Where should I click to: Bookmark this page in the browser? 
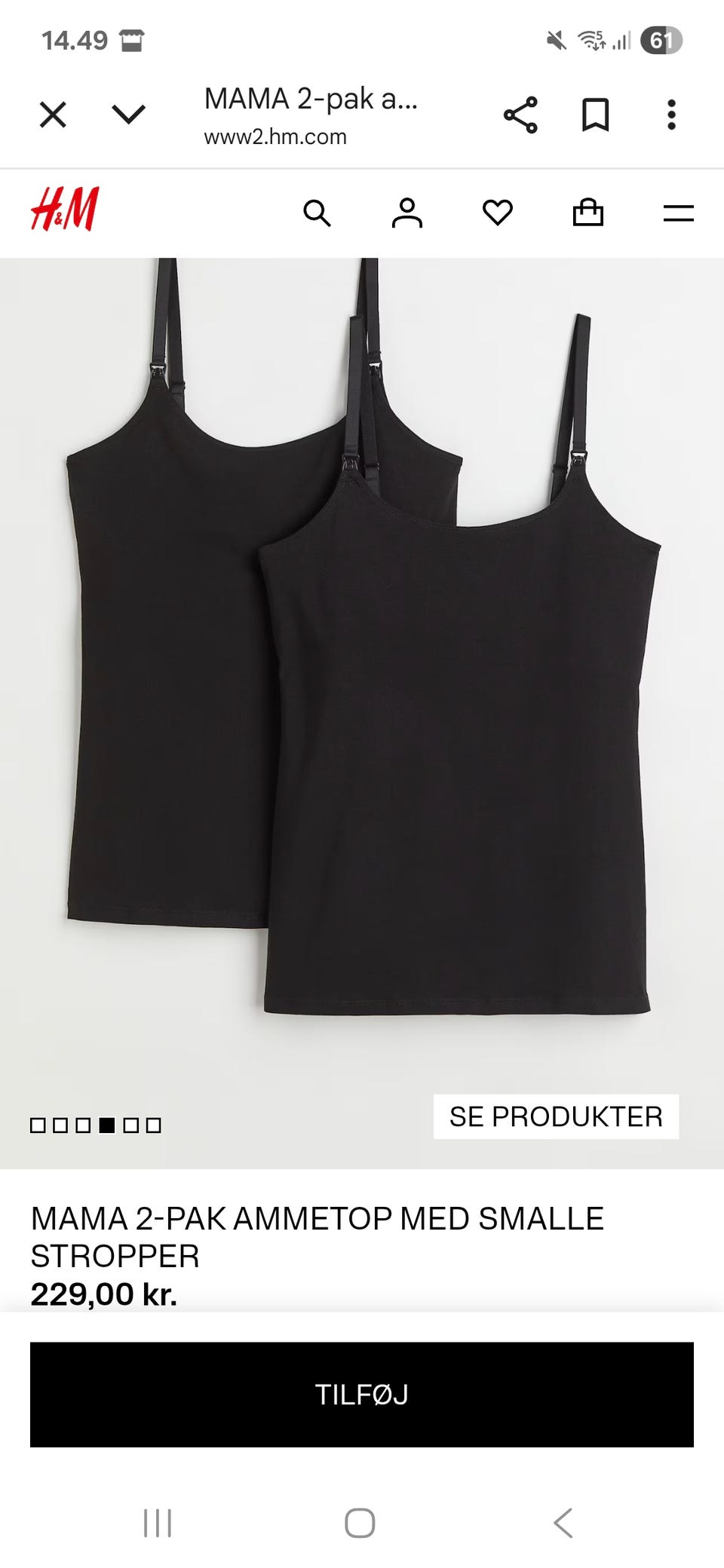tap(595, 113)
